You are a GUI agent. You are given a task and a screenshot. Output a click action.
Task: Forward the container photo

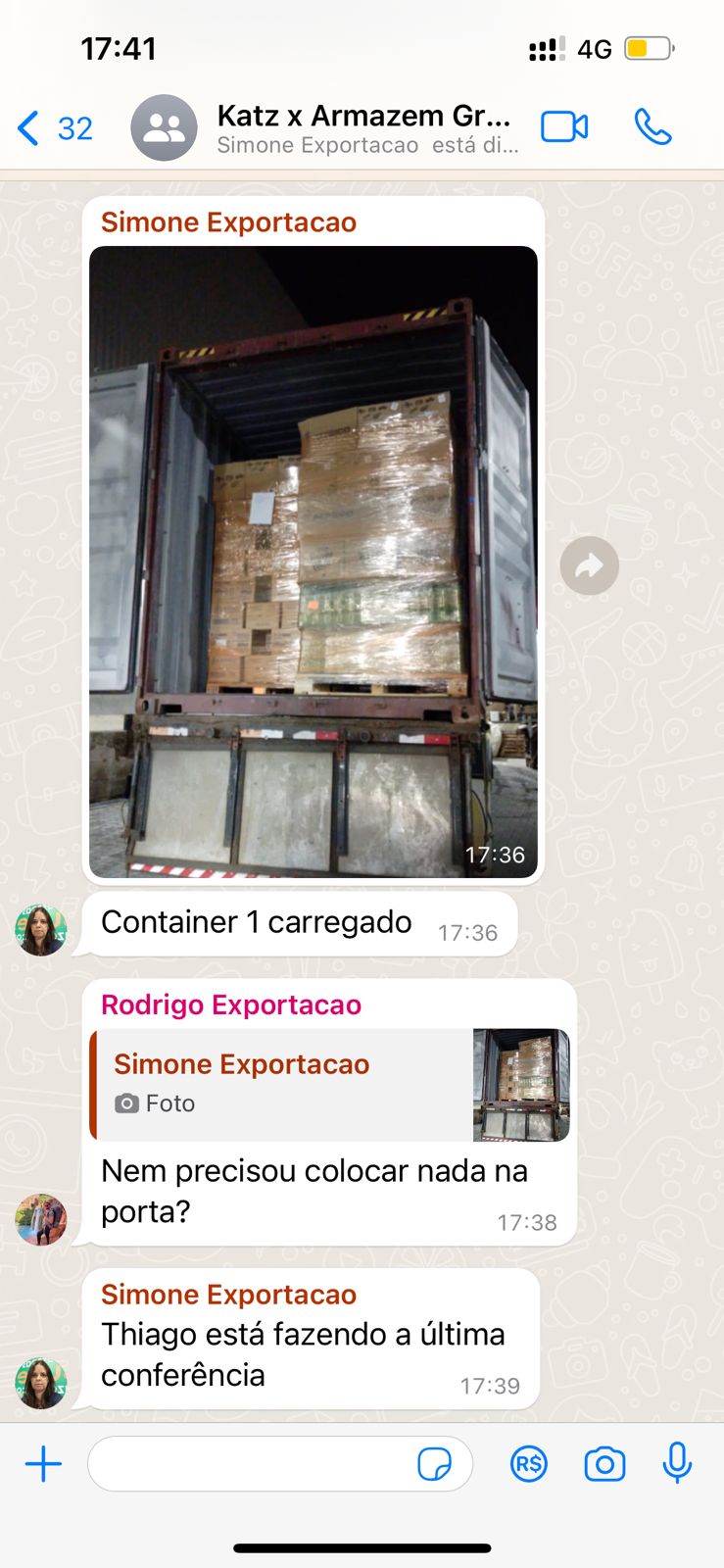(589, 565)
